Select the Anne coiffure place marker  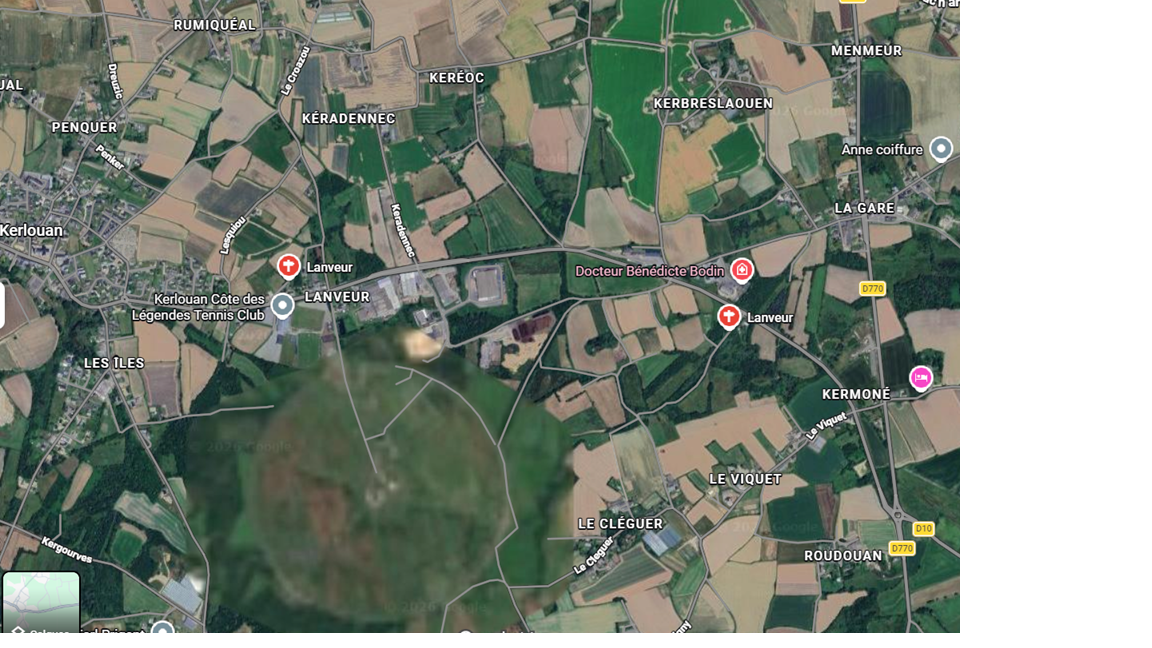point(940,149)
